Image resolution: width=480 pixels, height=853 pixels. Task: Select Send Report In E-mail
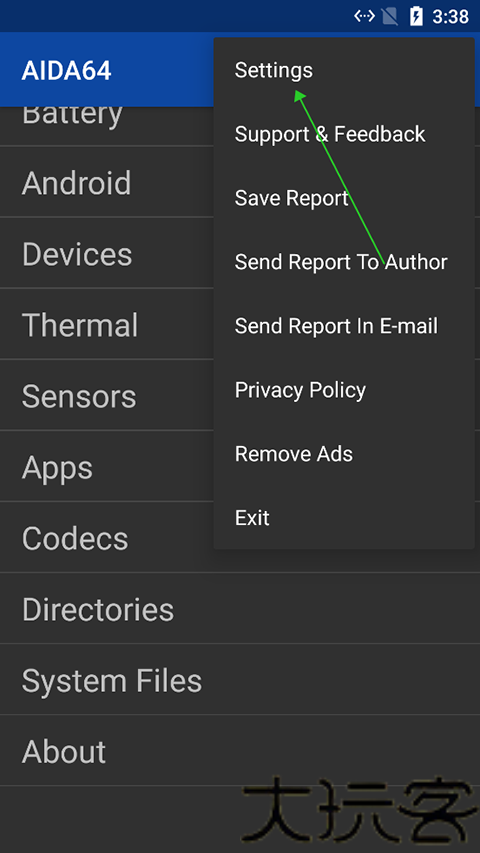tap(344, 326)
